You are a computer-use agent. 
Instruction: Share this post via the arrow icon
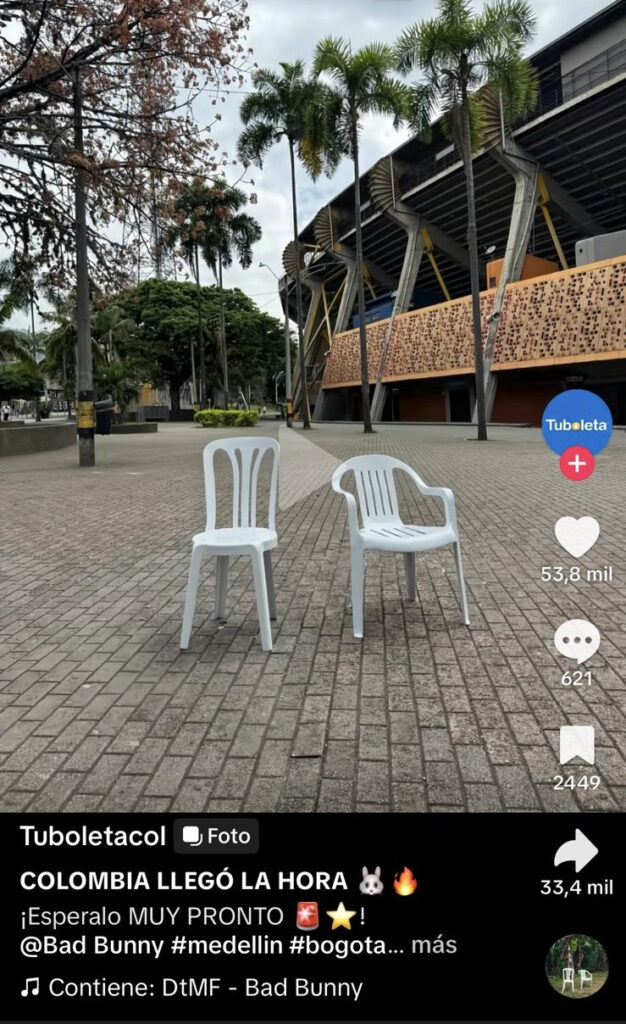point(576,850)
